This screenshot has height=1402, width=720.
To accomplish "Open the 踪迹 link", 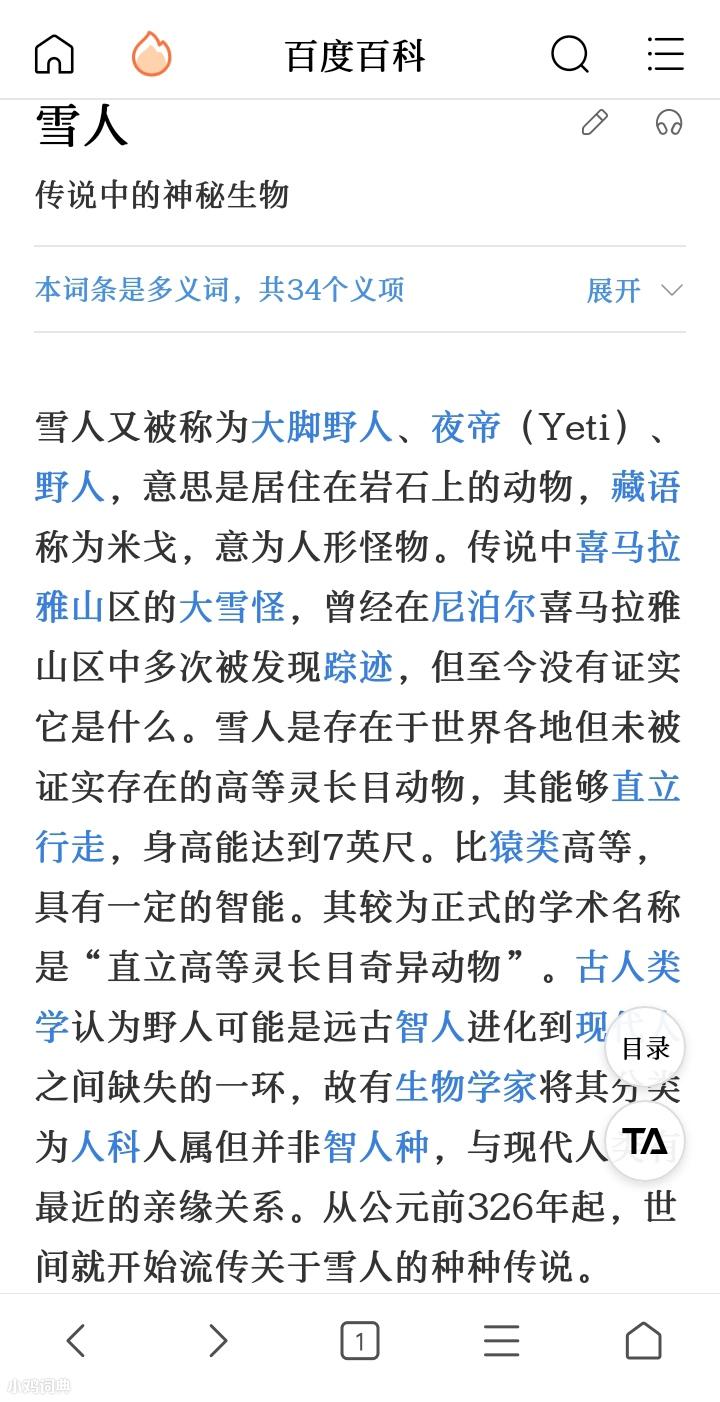I will click(x=357, y=668).
